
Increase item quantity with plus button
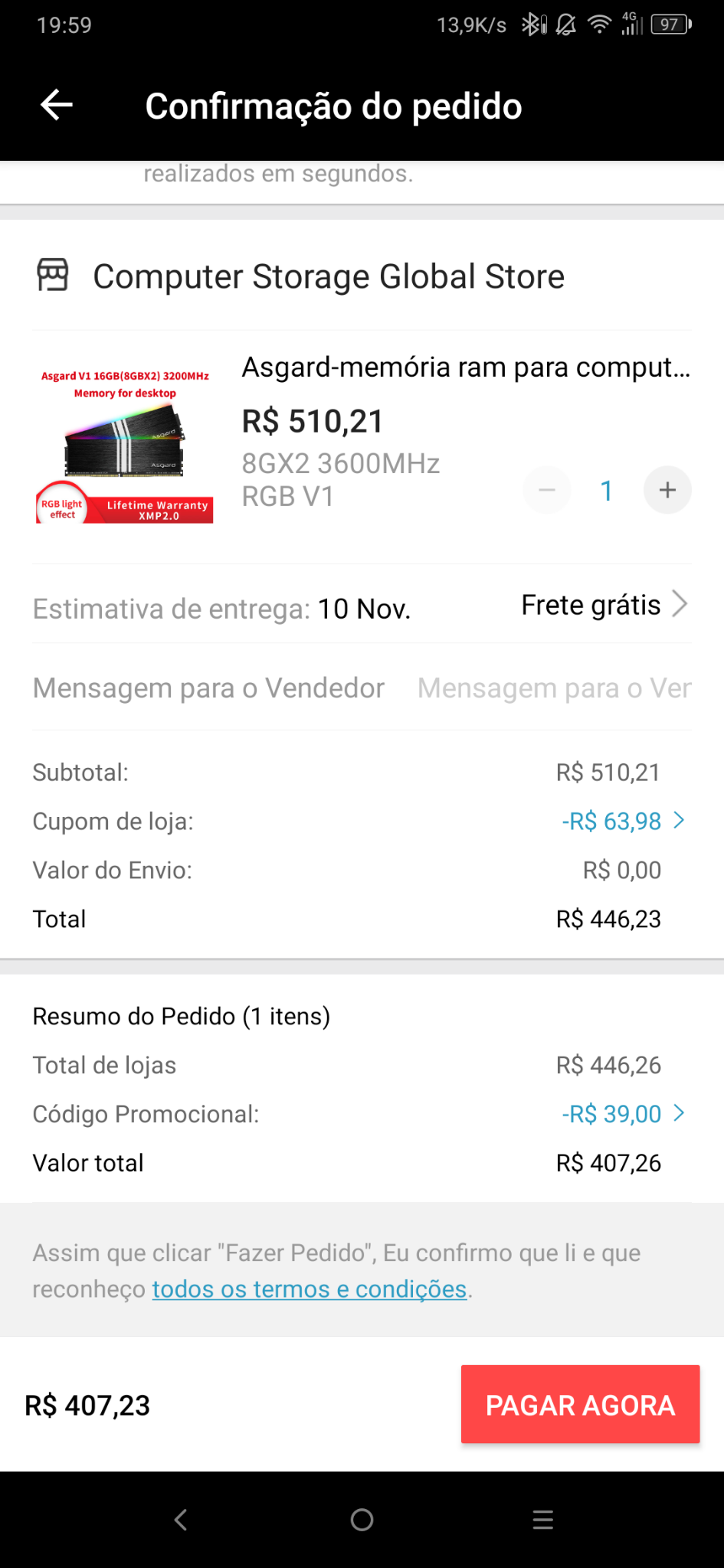[667, 490]
